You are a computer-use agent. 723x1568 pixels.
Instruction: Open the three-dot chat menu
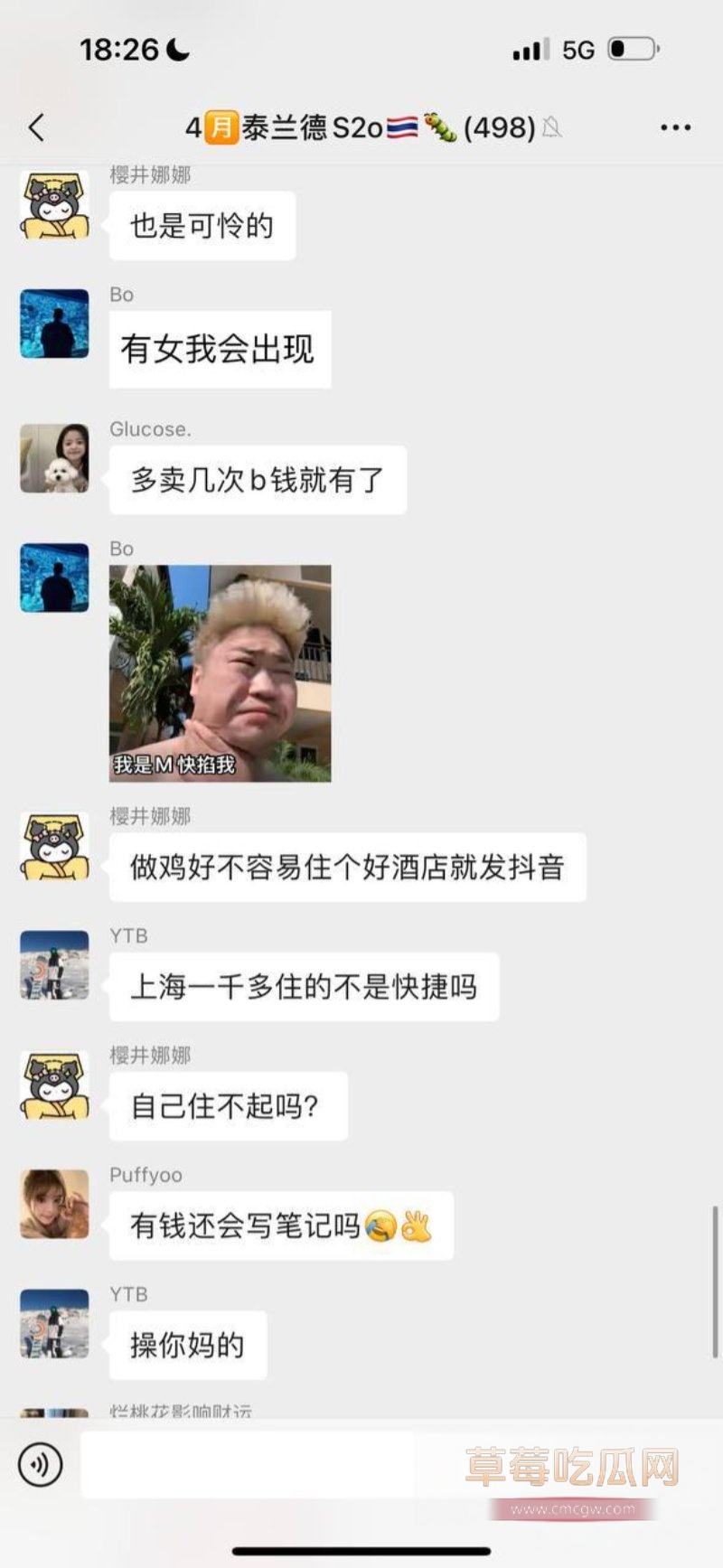[x=675, y=128]
